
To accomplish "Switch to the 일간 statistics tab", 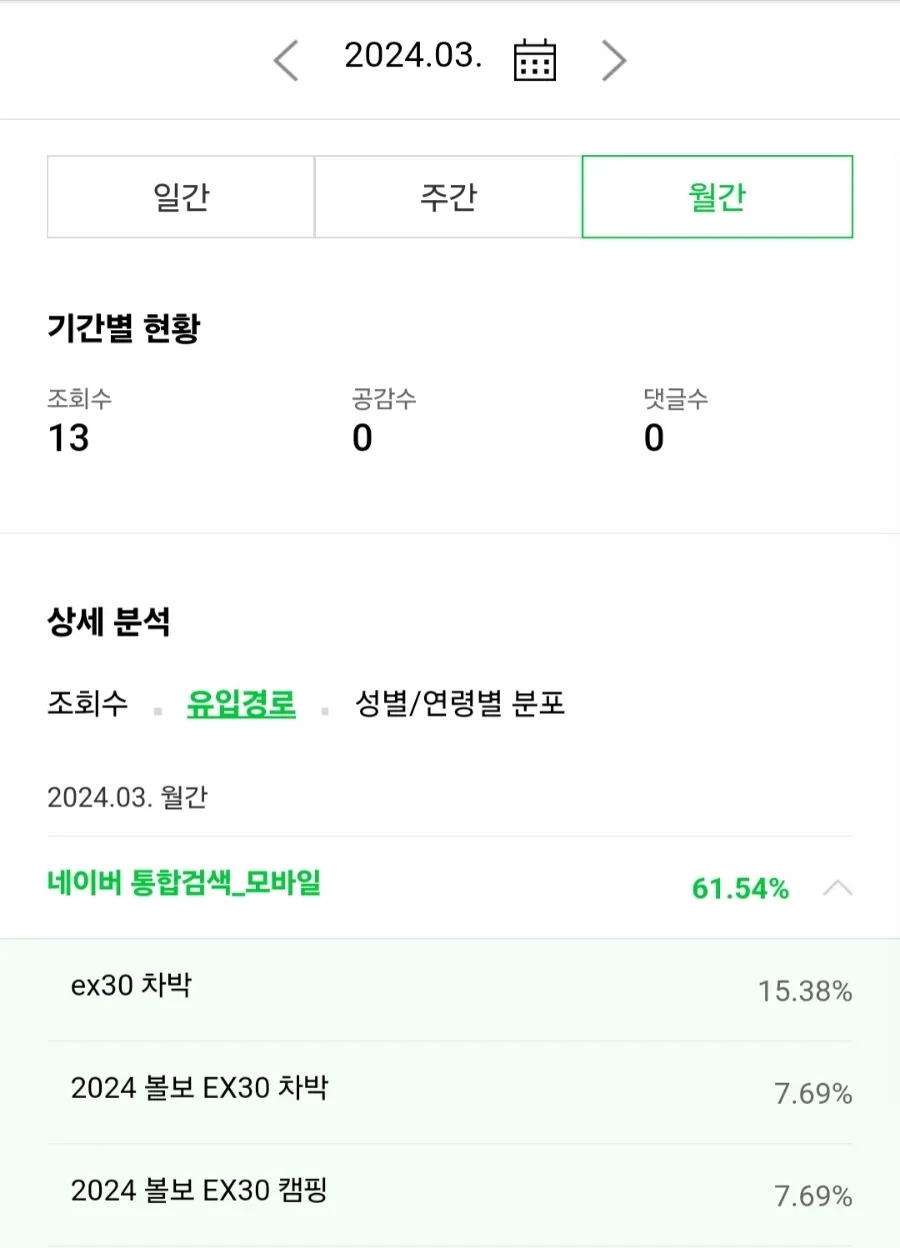I will point(181,197).
